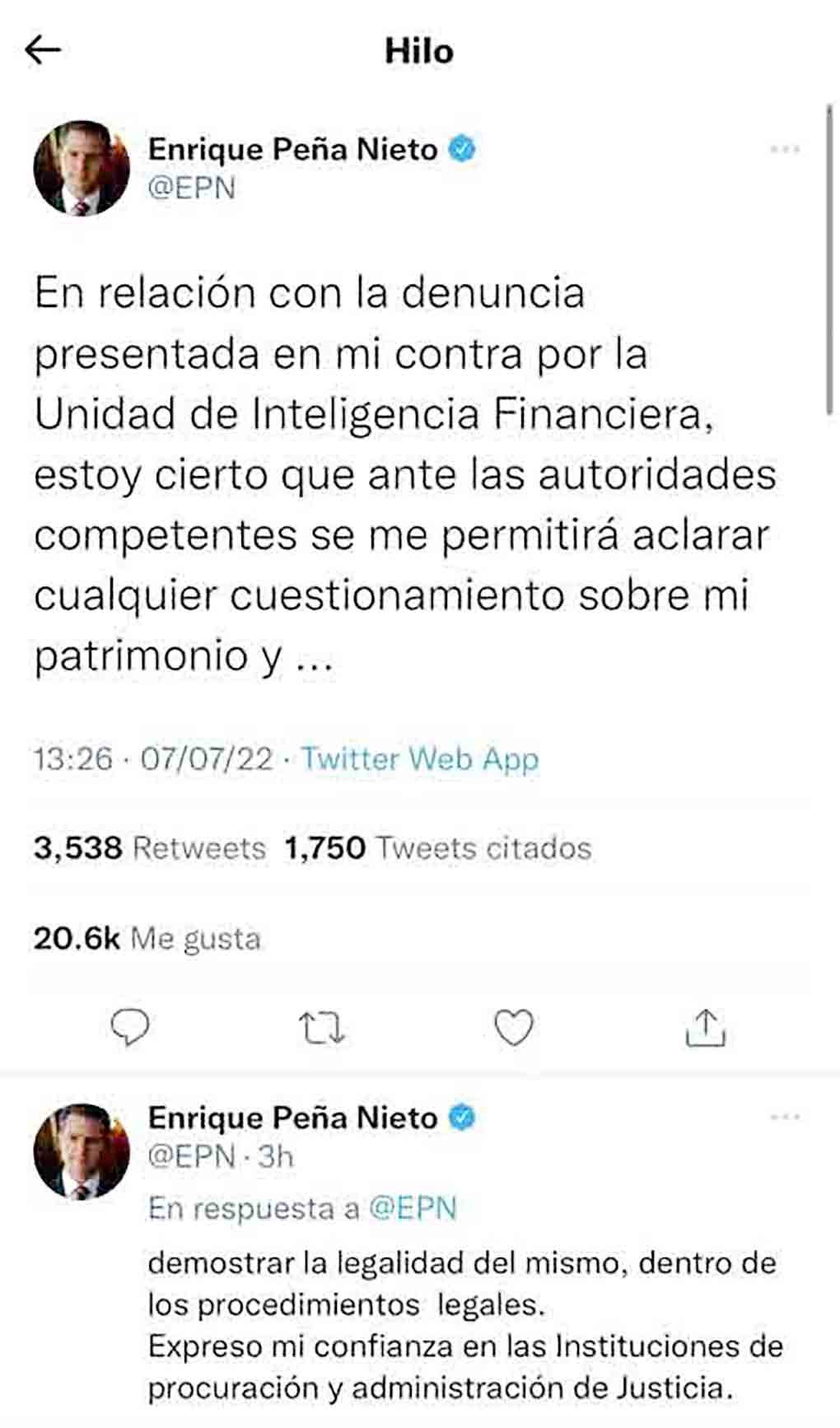The width and height of the screenshot is (840, 1428).
Task: Open overflow menu on the main tweet
Action: 784,150
